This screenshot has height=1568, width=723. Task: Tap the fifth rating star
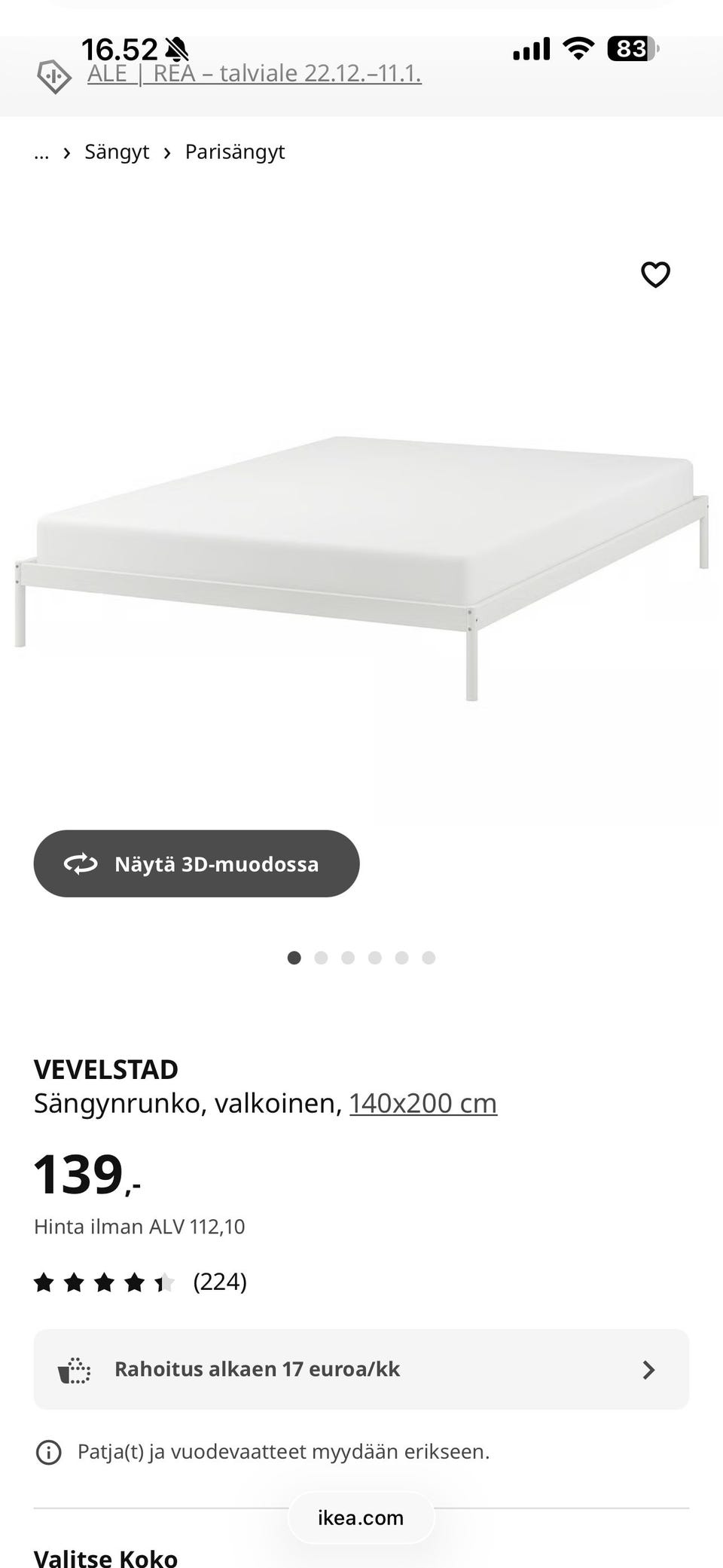pyautogui.click(x=163, y=1280)
